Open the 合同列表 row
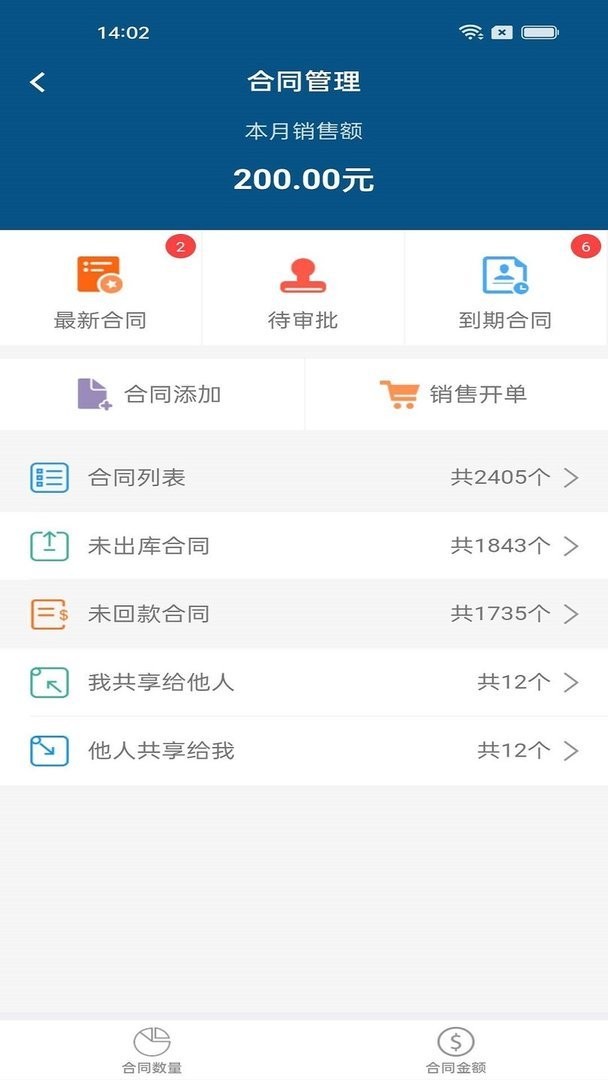This screenshot has height=1080, width=608. [304, 478]
